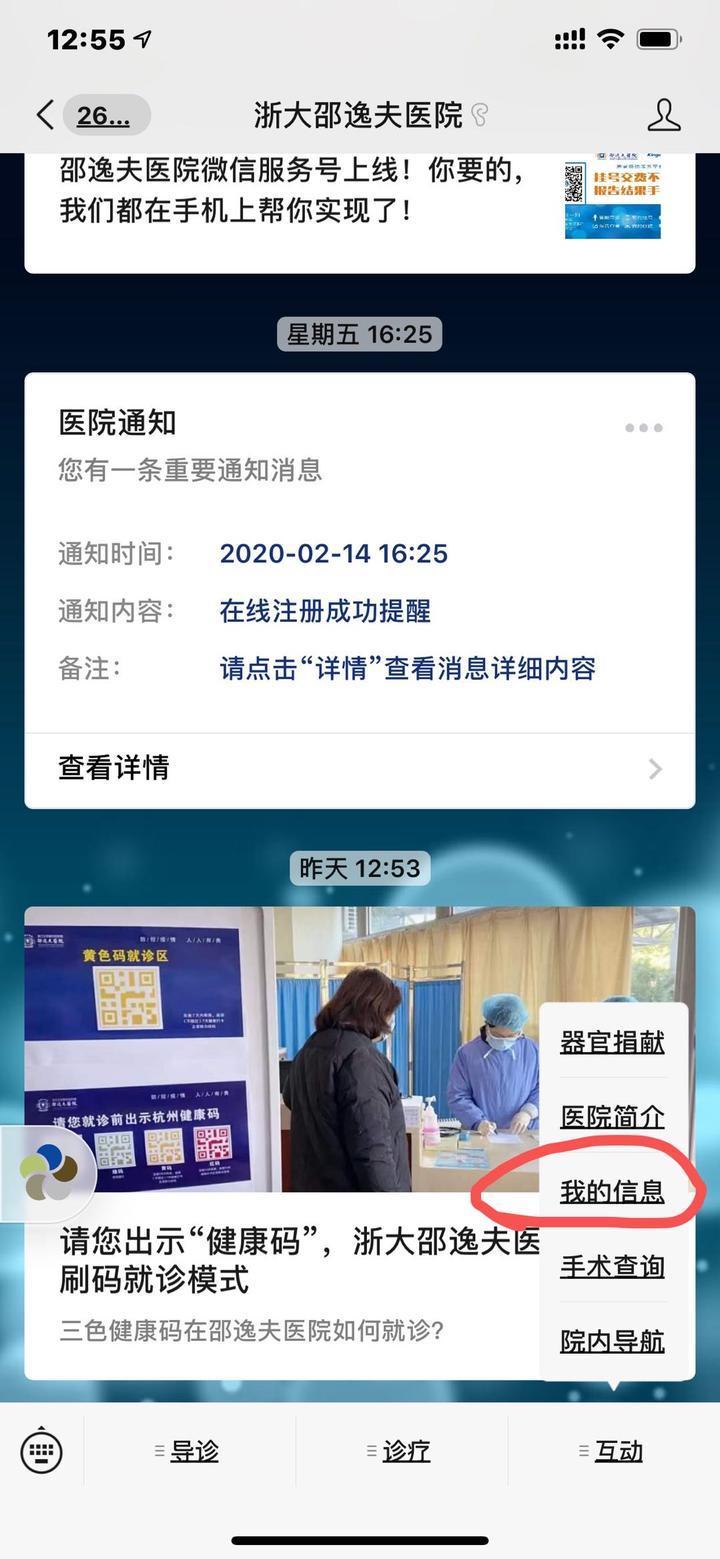Choose 我的信息 in the popup menu
The width and height of the screenshot is (720, 1559).
[x=612, y=1192]
